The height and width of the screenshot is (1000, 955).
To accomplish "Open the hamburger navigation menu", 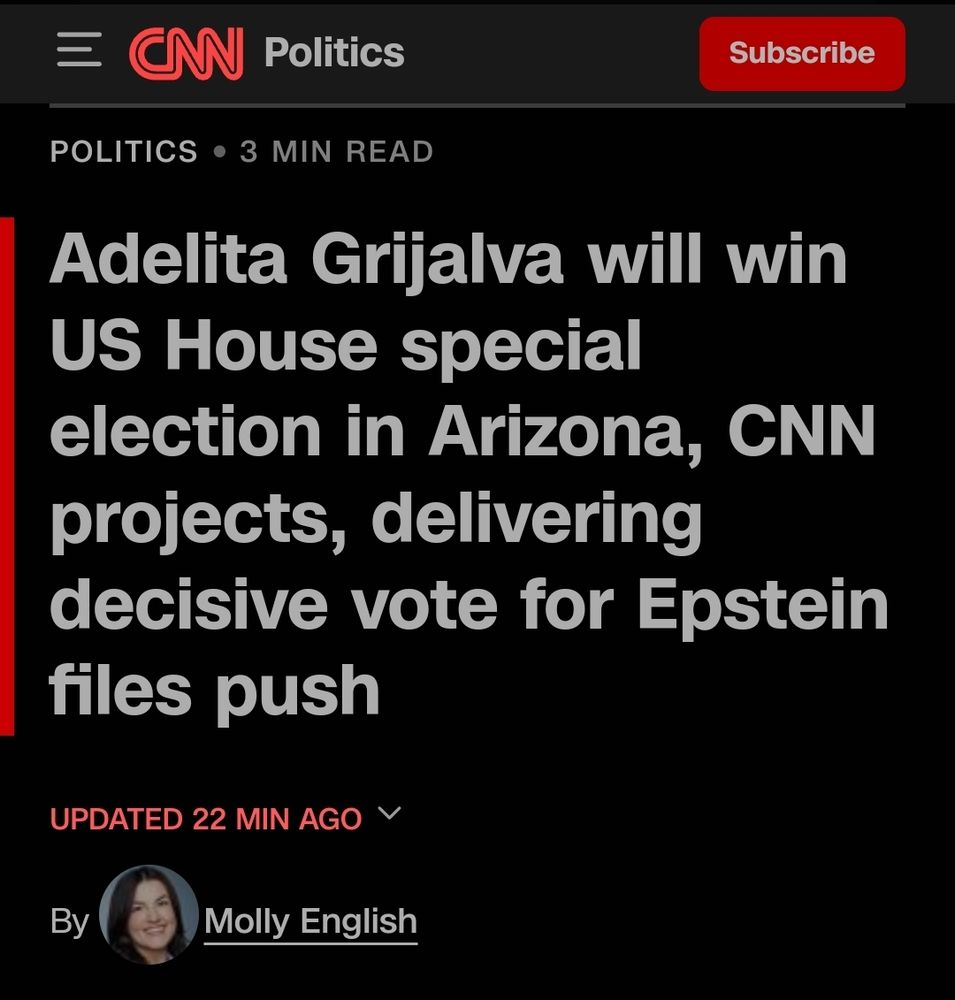I will [x=79, y=51].
